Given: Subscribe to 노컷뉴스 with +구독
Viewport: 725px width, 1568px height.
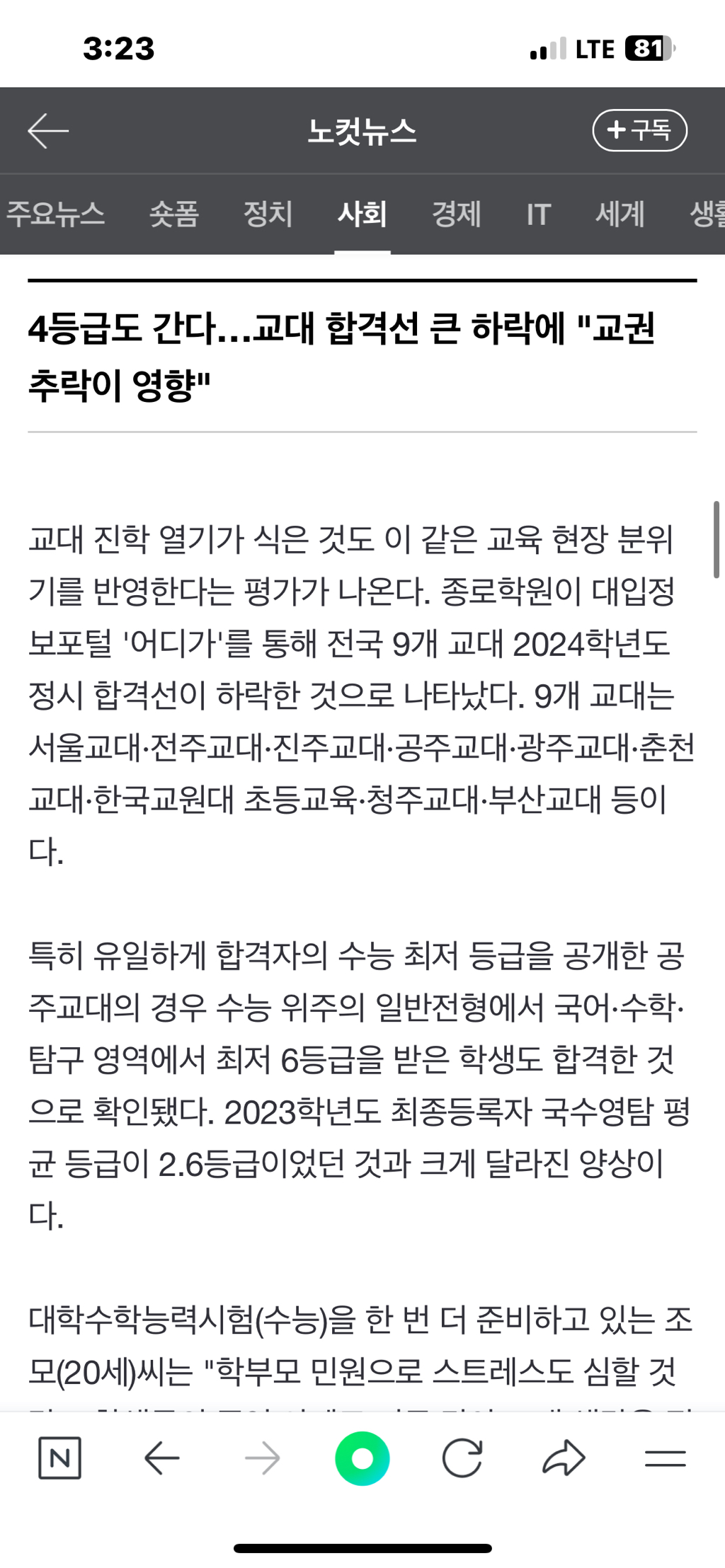Looking at the screenshot, I should [x=639, y=130].
